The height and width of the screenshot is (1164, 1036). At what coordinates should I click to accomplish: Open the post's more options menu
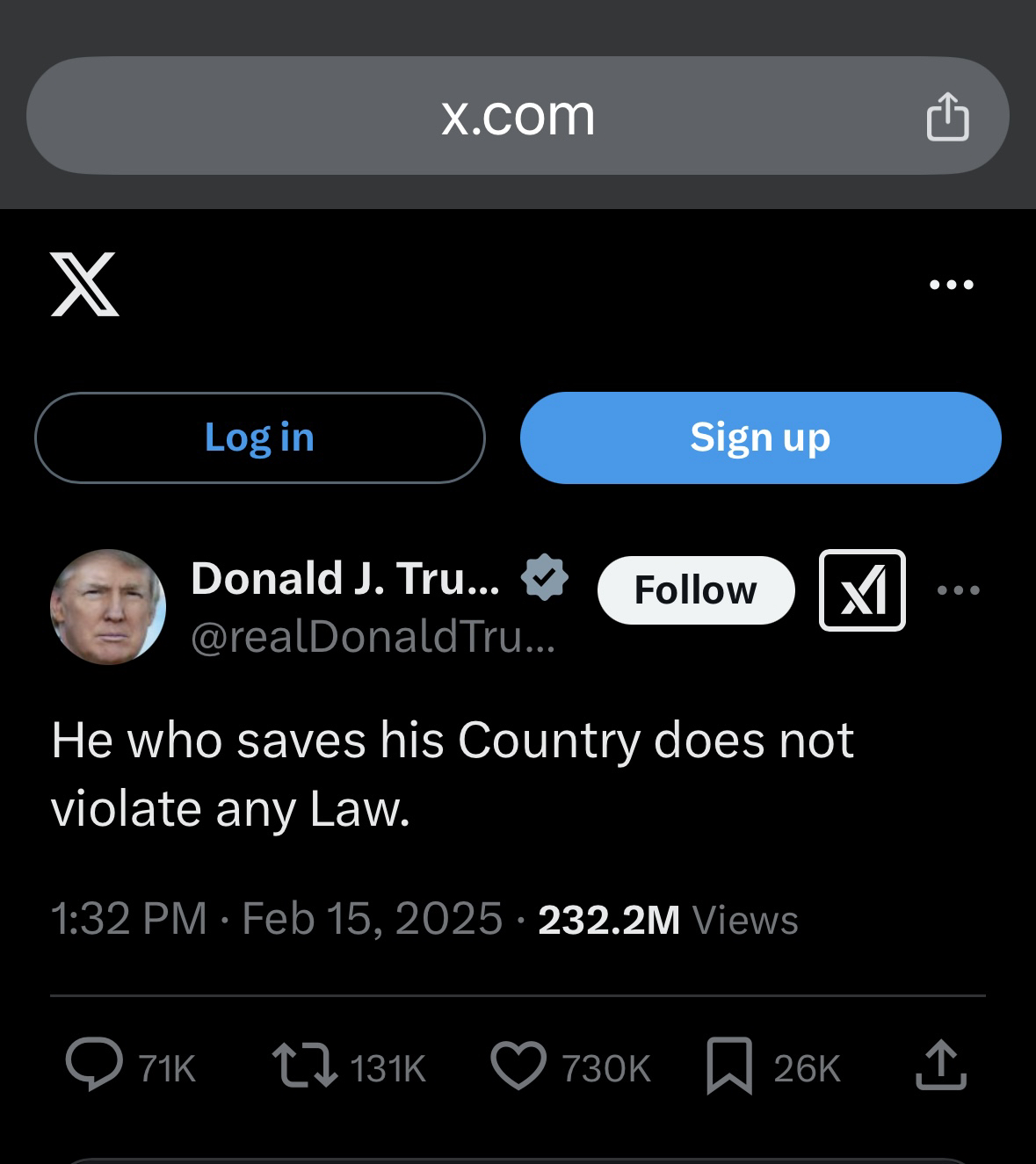(958, 590)
